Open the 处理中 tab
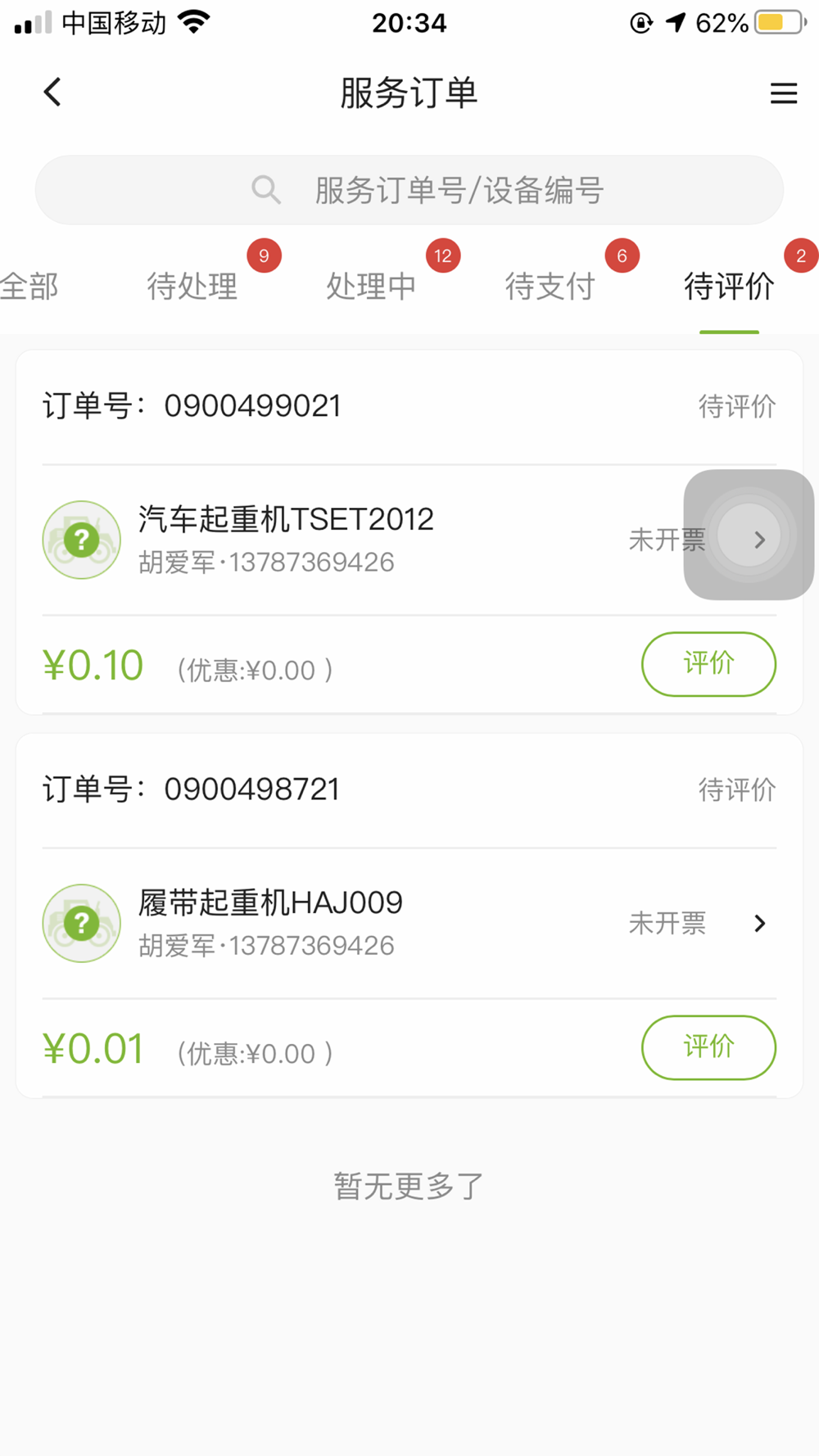 (x=371, y=287)
